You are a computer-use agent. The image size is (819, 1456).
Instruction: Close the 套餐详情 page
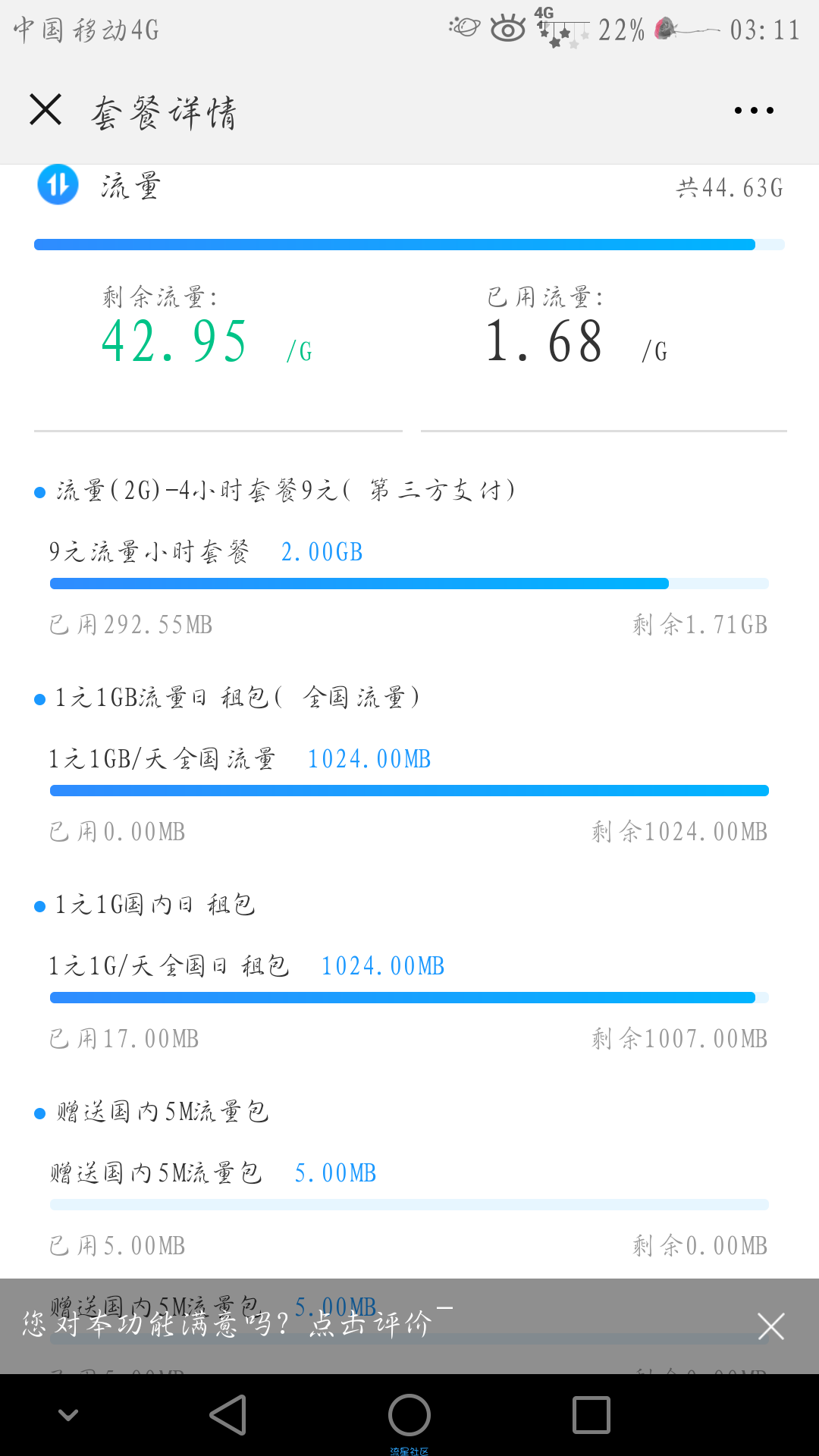click(x=45, y=110)
